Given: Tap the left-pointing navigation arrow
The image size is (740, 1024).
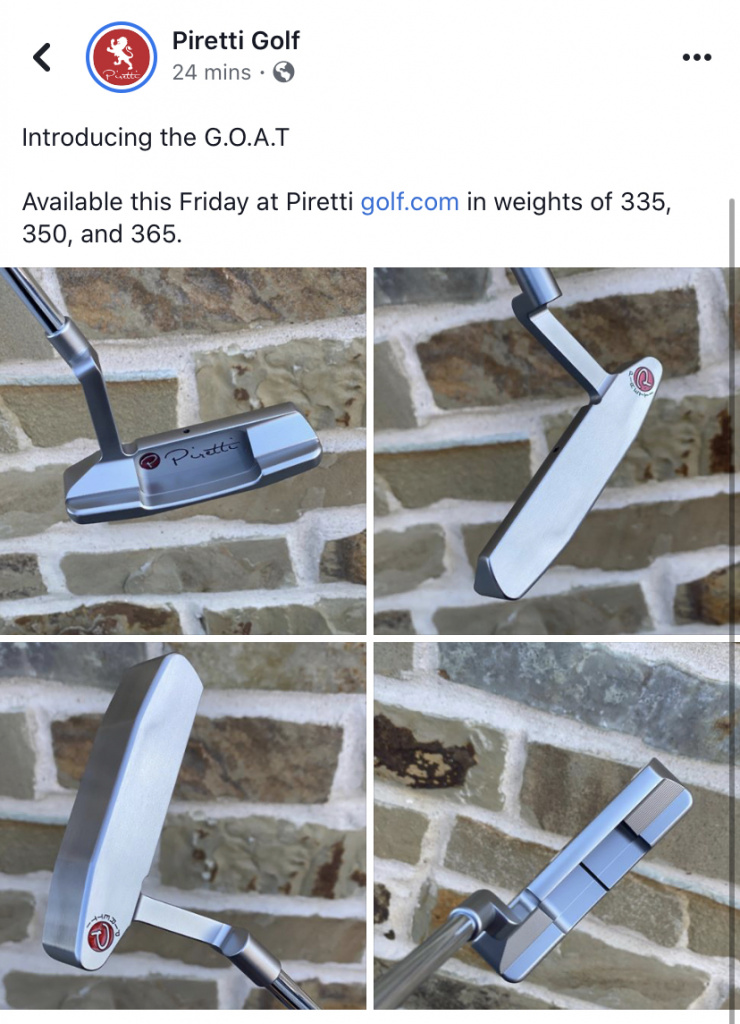Looking at the screenshot, I should click(41, 57).
